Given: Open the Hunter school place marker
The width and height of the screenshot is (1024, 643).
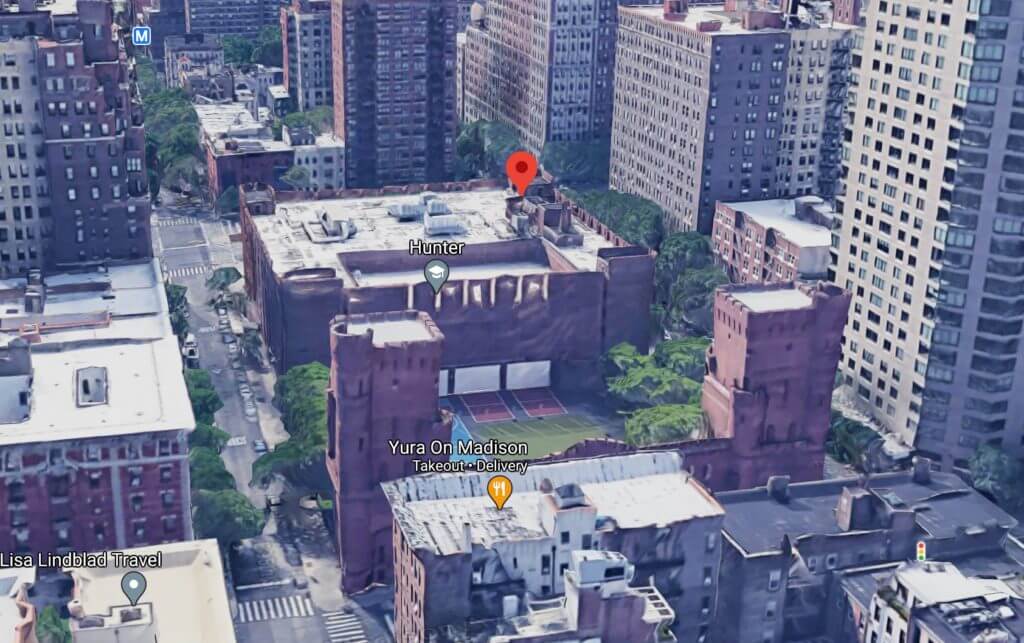Looking at the screenshot, I should 436,273.
